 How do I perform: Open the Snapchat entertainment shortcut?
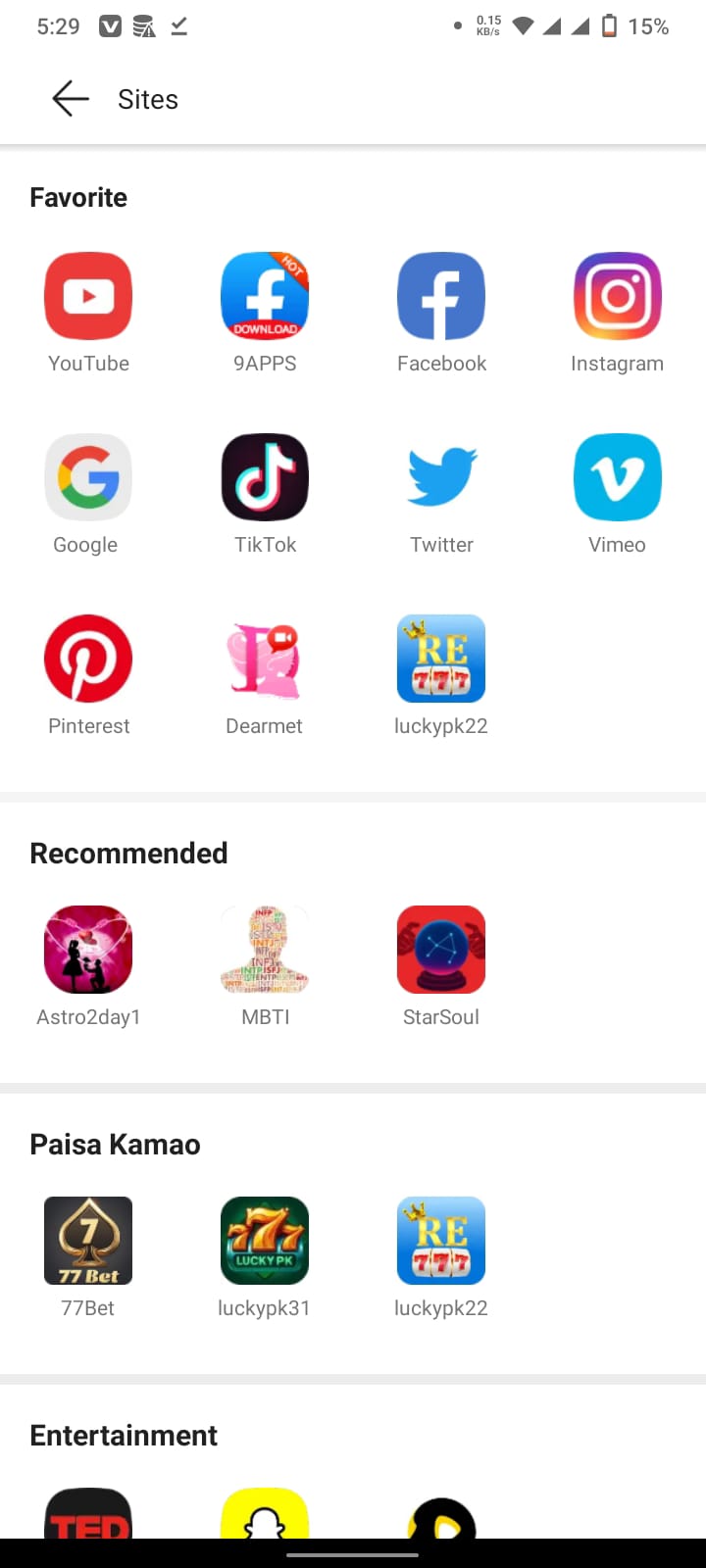pos(265,1514)
